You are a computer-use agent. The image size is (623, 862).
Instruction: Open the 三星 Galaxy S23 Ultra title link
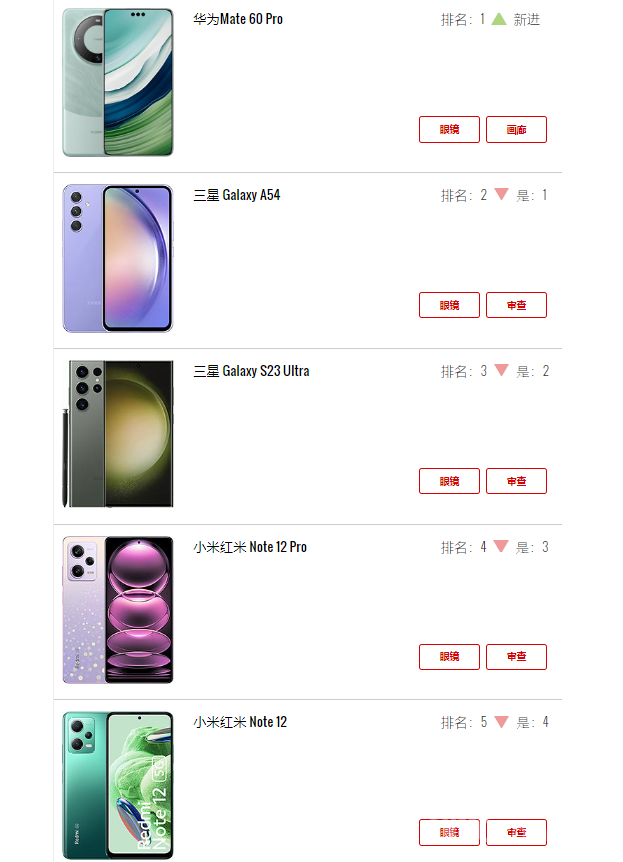click(251, 371)
